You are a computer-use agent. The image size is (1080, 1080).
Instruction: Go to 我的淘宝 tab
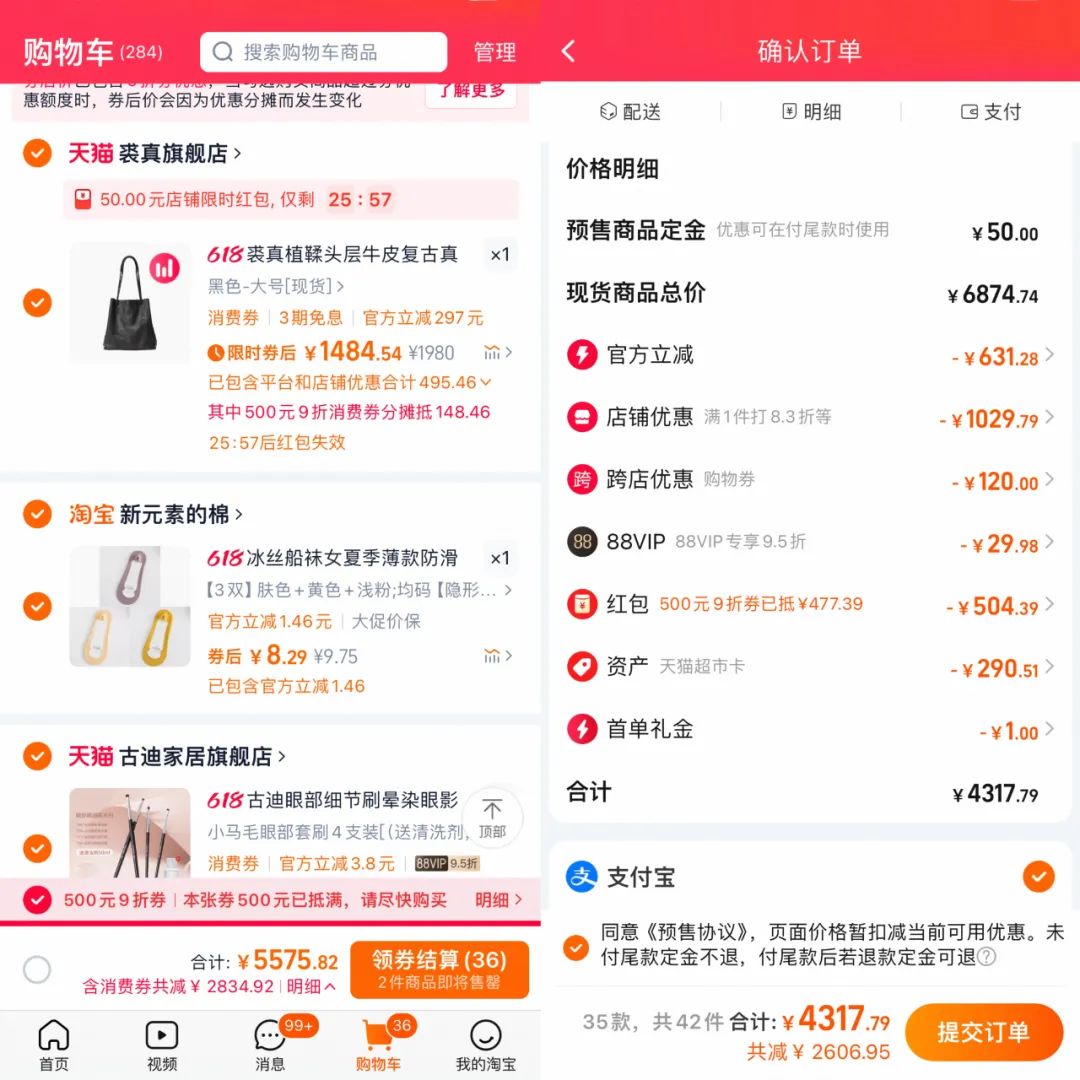tap(485, 1045)
